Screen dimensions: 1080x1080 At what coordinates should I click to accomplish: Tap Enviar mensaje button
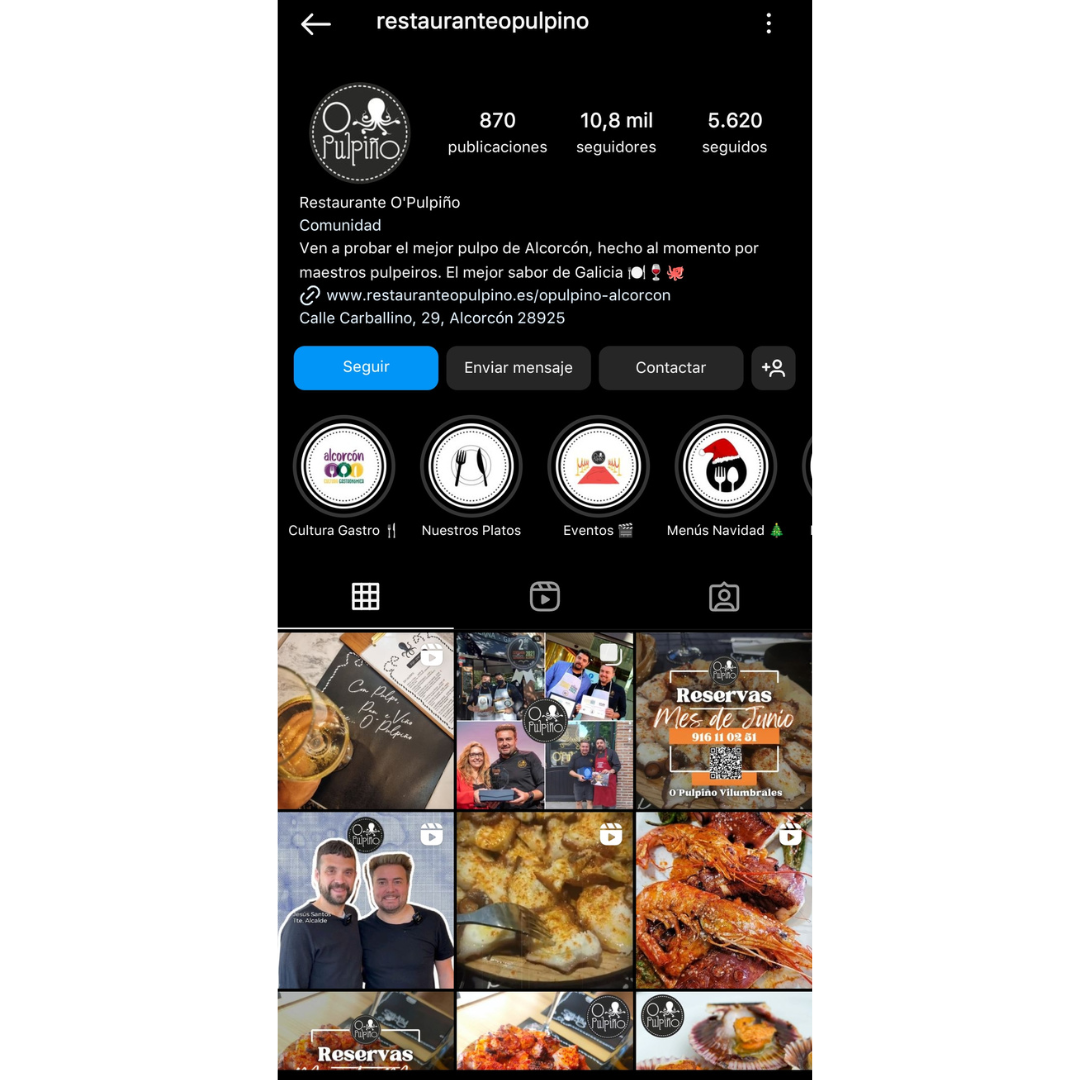[518, 368]
